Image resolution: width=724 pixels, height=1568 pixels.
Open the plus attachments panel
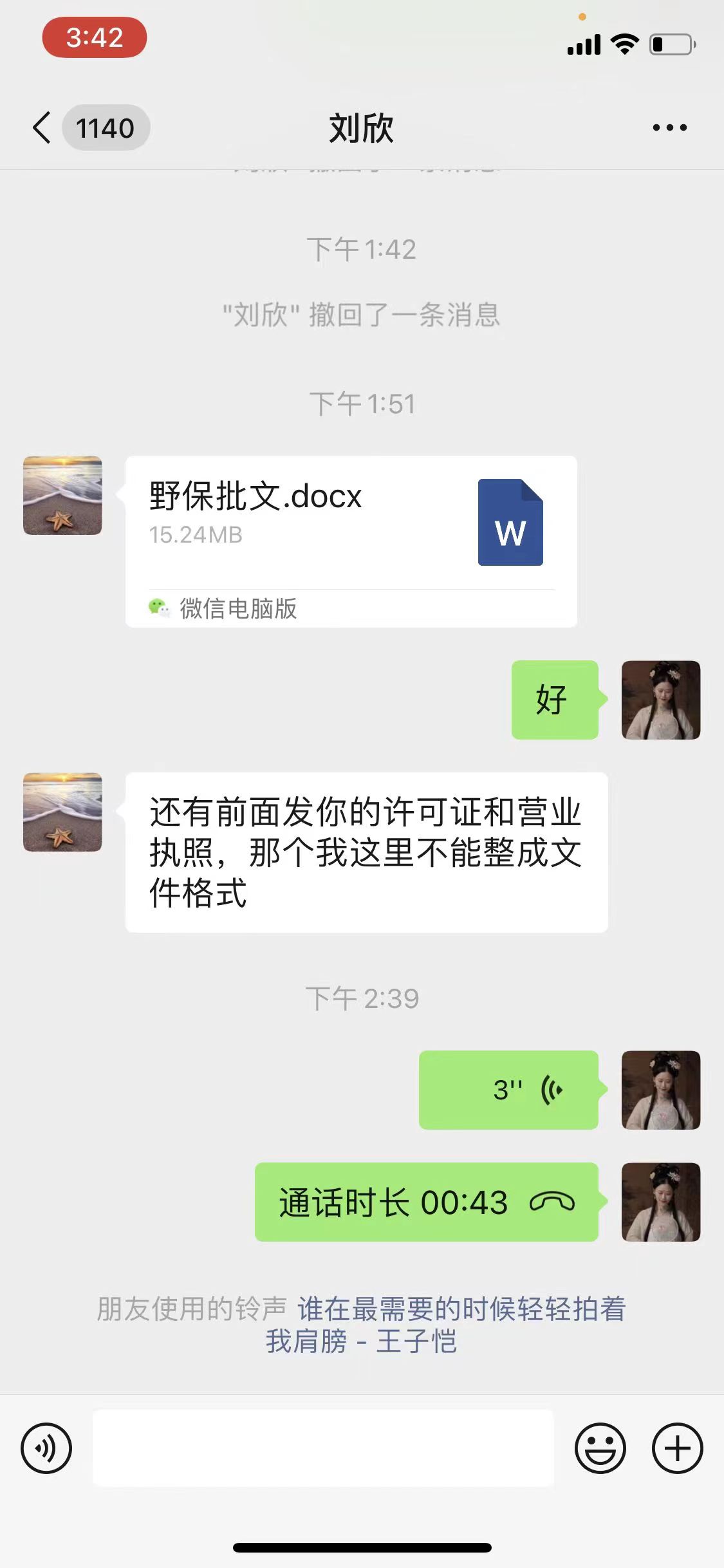[x=677, y=1448]
